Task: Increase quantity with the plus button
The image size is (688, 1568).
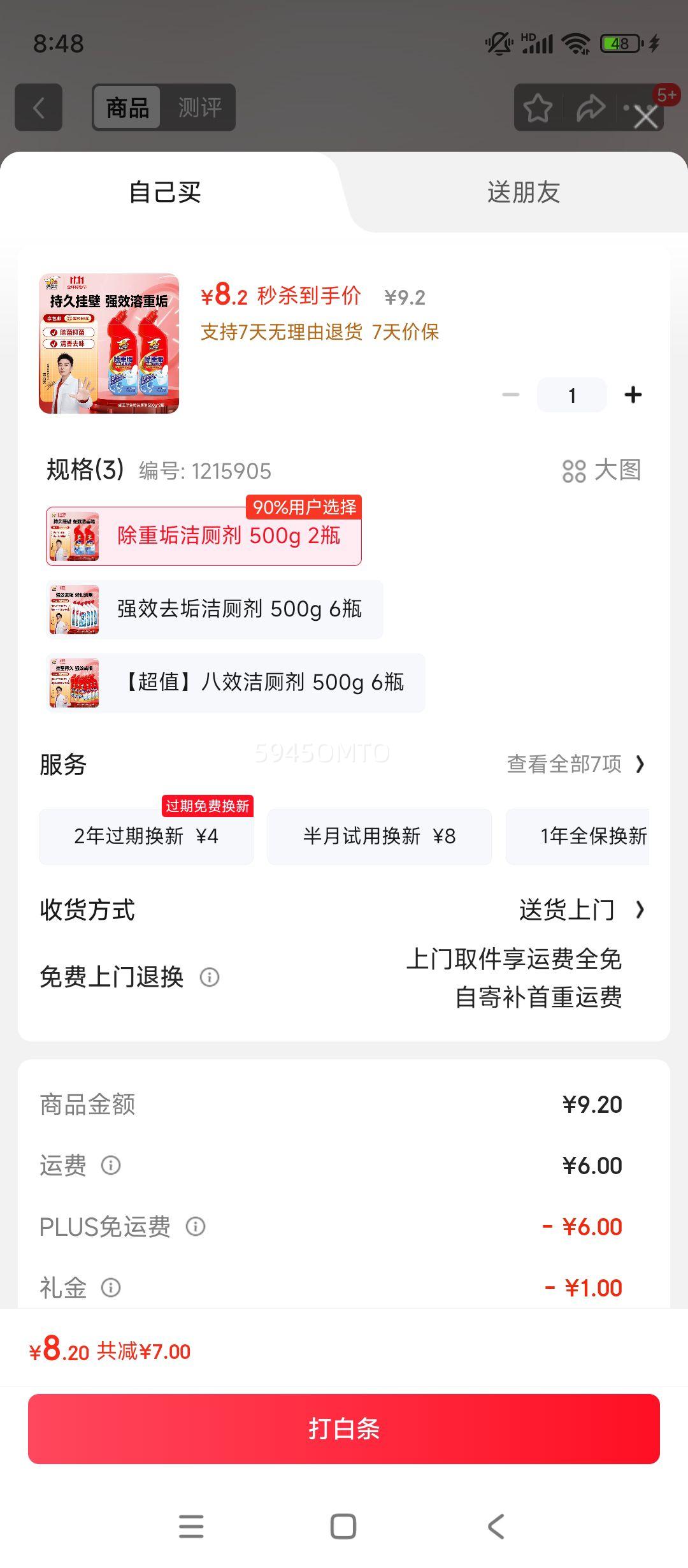Action: [x=633, y=395]
